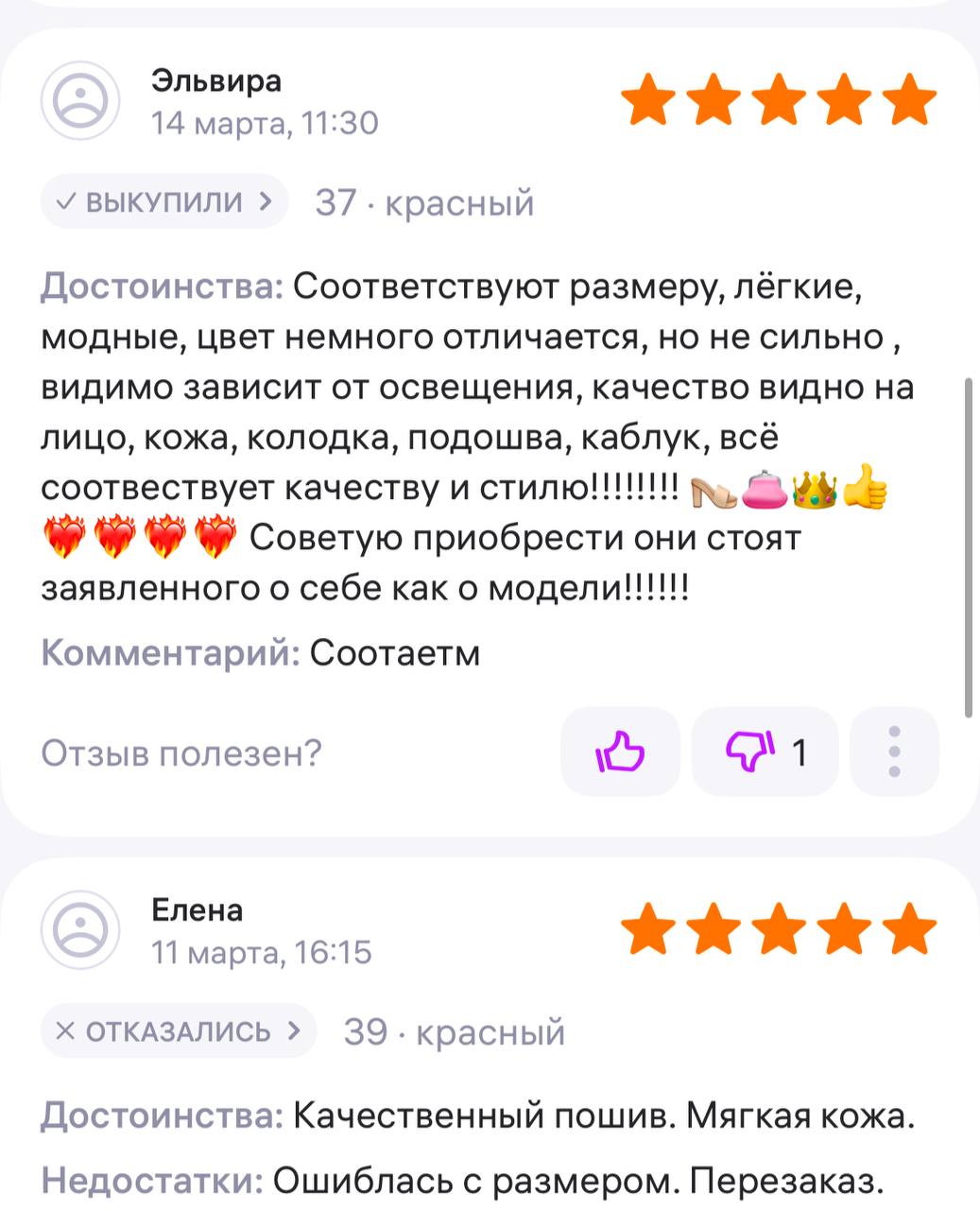Mark Эльвира's review as helpful
This screenshot has width=980, height=1210.
[620, 752]
